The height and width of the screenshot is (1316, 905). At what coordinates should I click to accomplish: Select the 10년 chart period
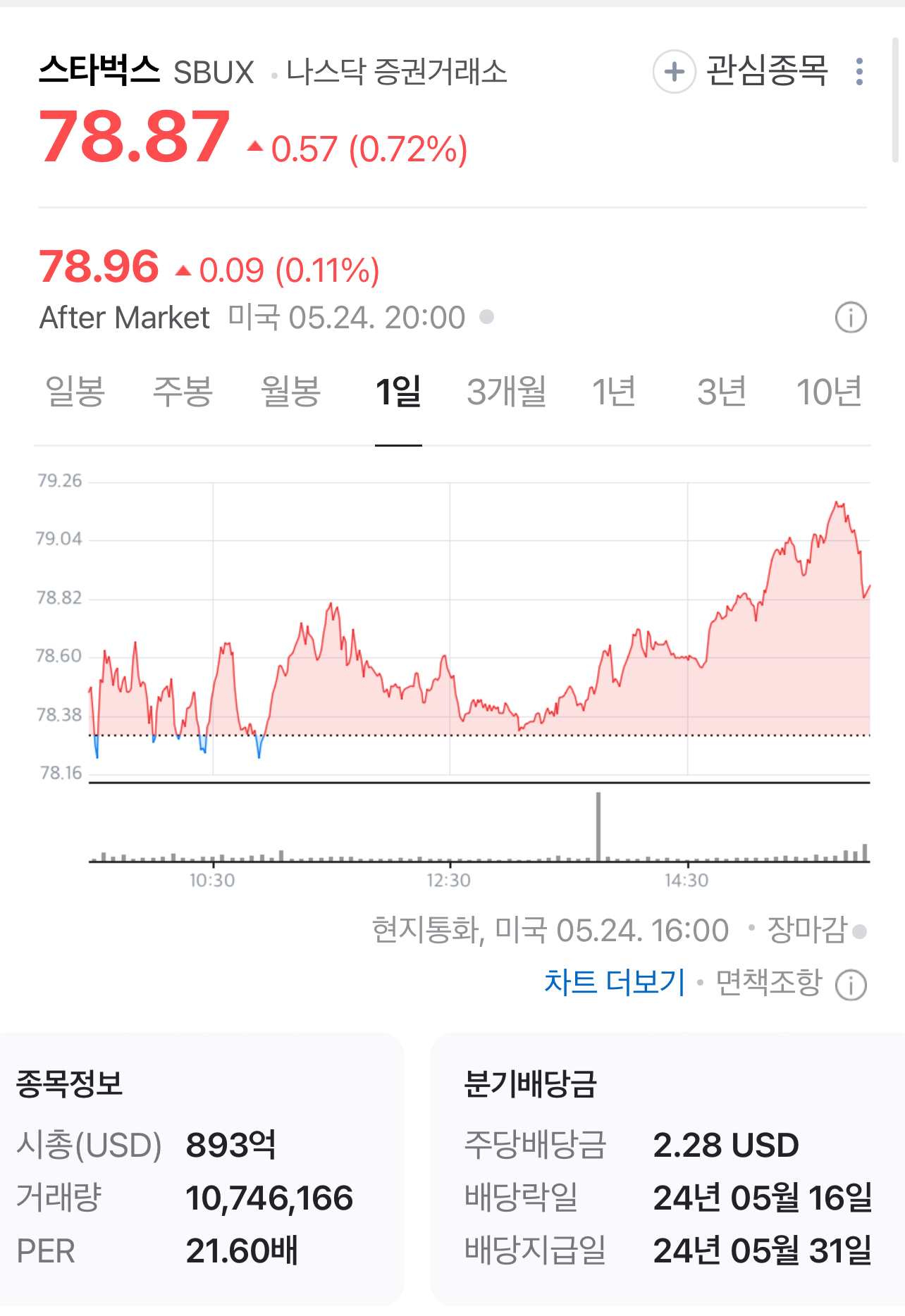(829, 392)
